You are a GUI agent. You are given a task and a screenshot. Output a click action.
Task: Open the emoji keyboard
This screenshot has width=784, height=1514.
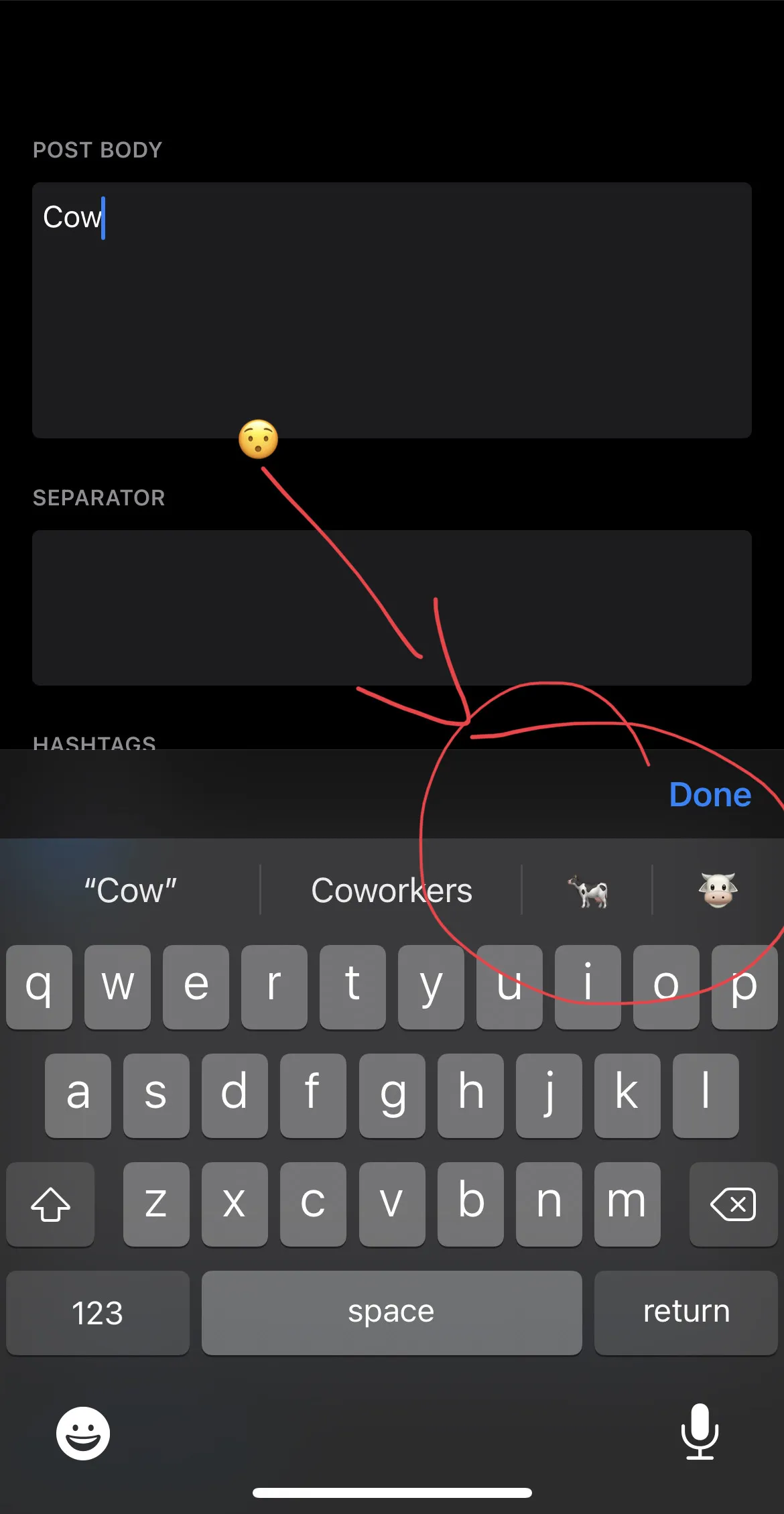tap(82, 1433)
